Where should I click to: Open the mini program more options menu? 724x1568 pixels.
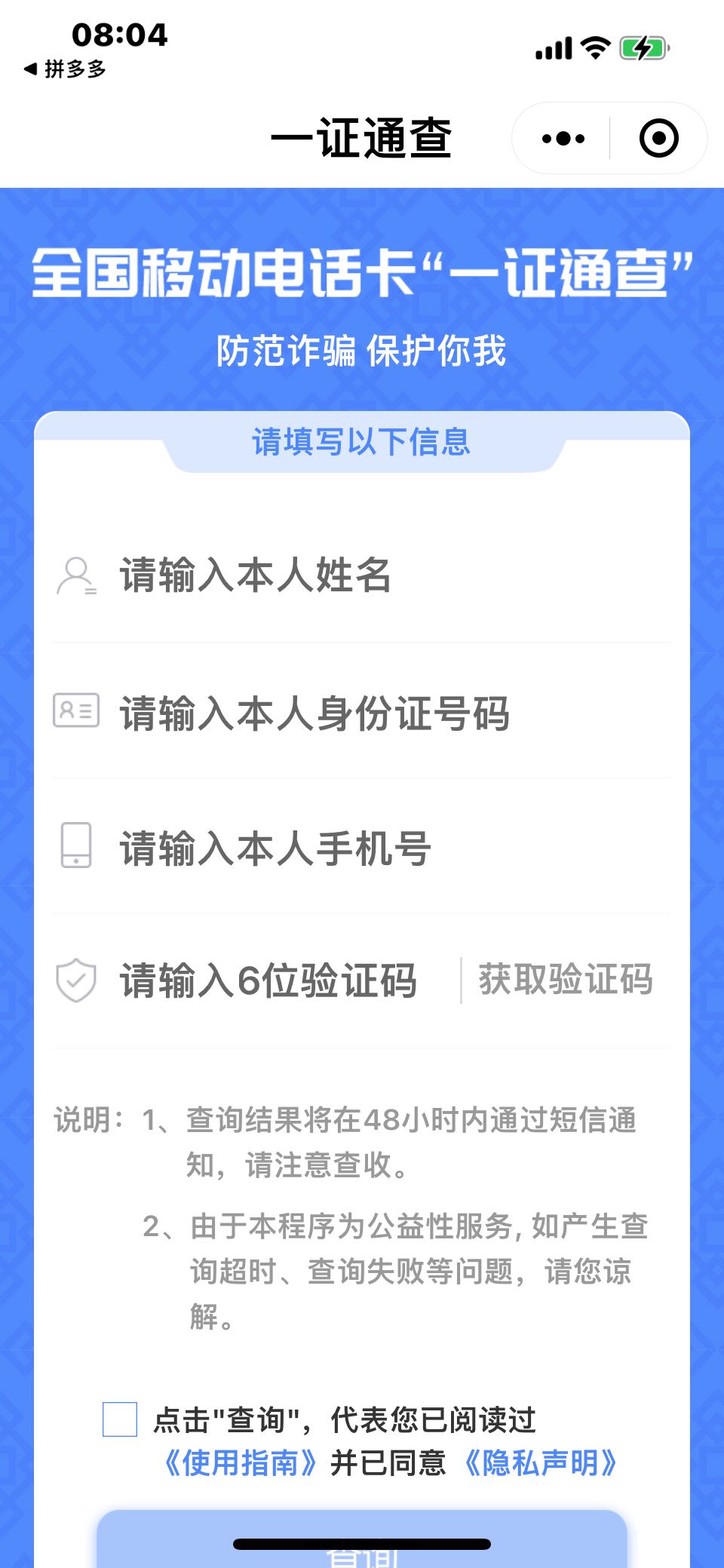(563, 139)
